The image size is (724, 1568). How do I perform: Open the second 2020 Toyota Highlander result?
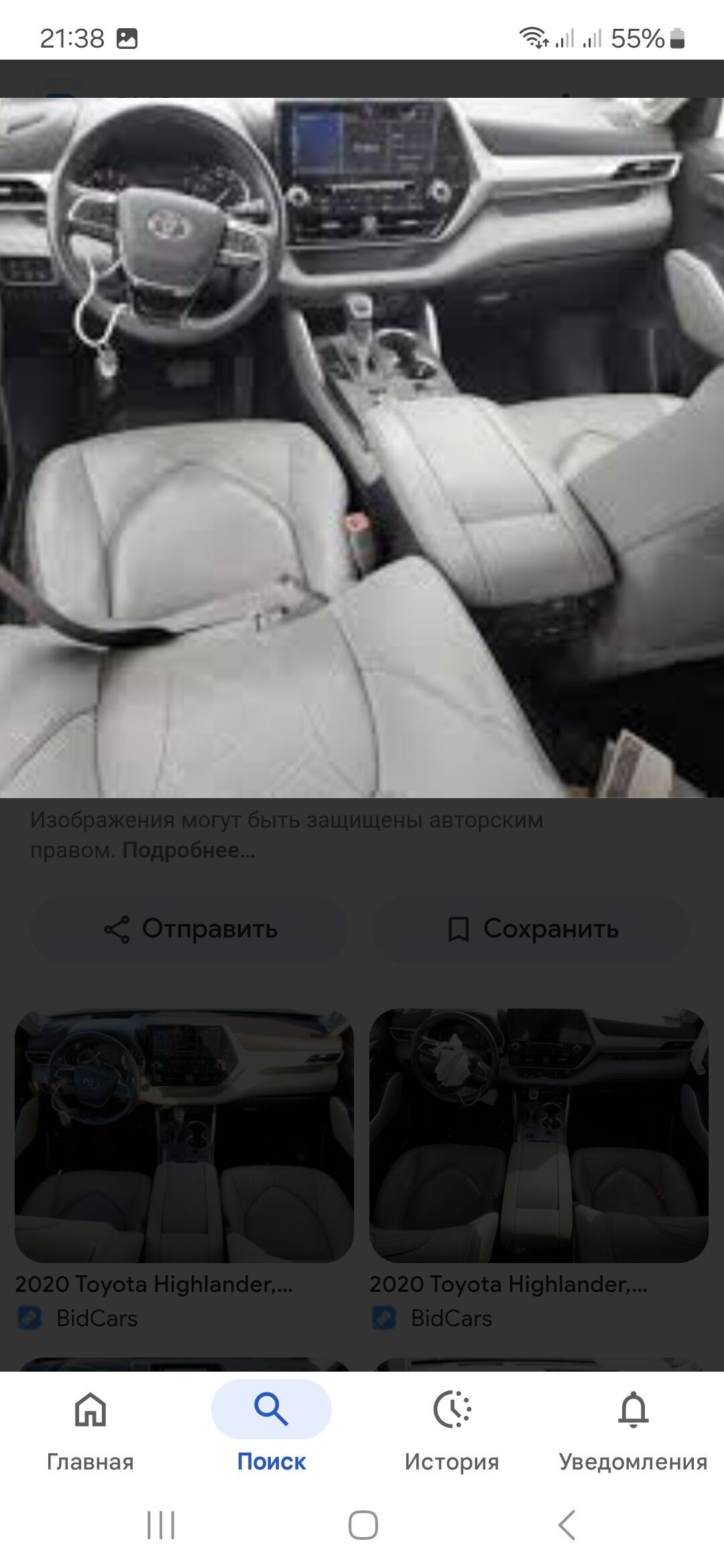click(x=538, y=1136)
